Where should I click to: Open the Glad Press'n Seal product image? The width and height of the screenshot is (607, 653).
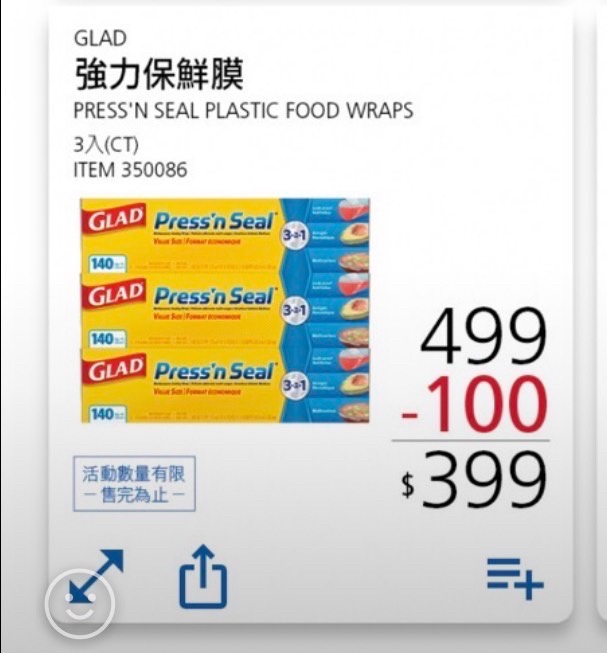[x=225, y=310]
